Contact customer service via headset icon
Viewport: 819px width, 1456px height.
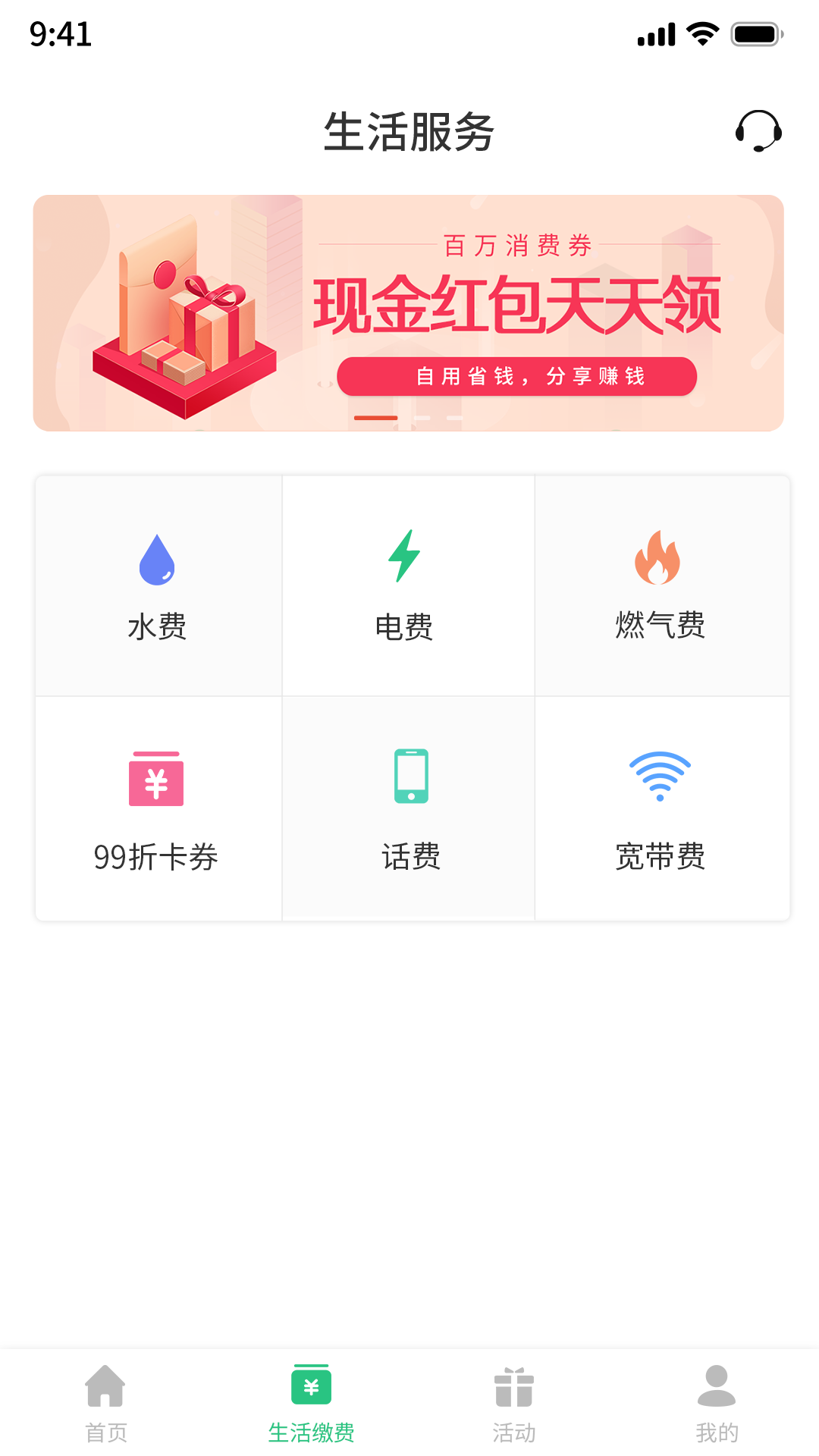click(758, 131)
